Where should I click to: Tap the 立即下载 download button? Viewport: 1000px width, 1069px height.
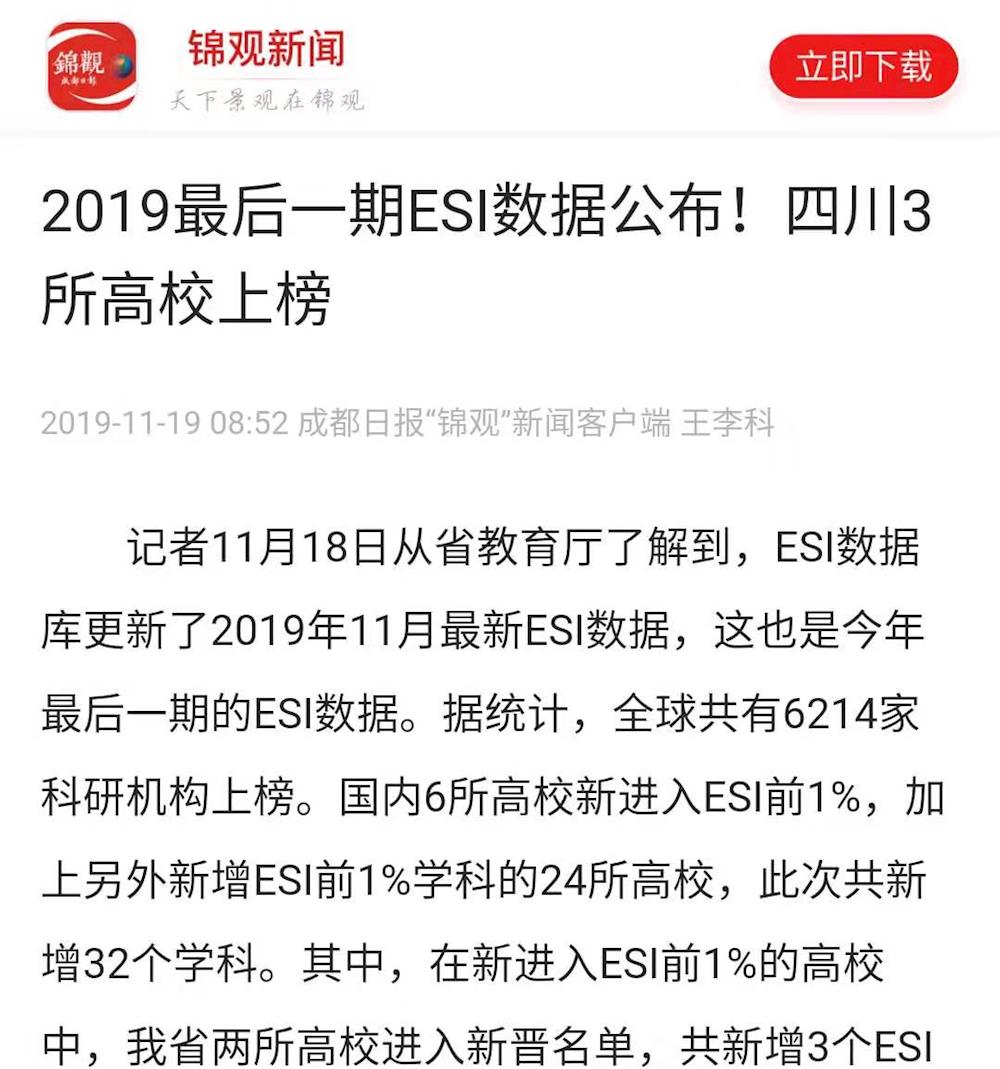(863, 67)
